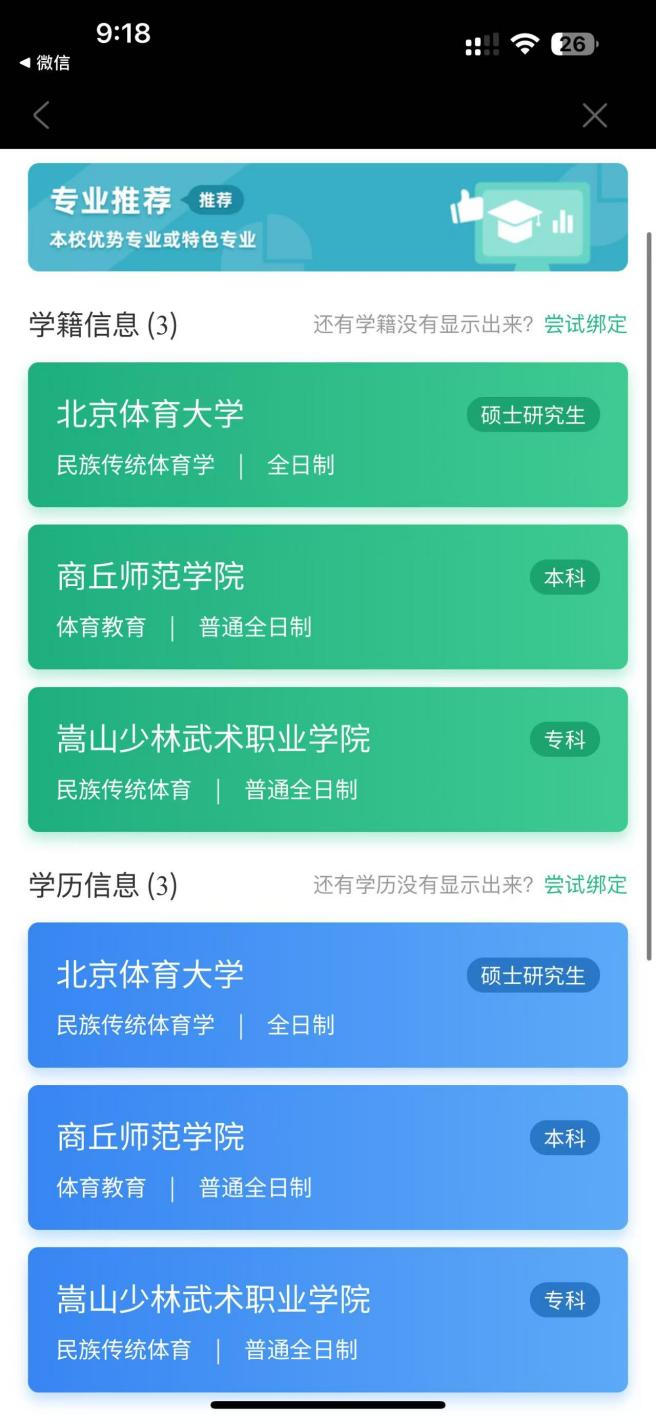
Task: Return to 微信 via status bar link
Action: pos(45,63)
